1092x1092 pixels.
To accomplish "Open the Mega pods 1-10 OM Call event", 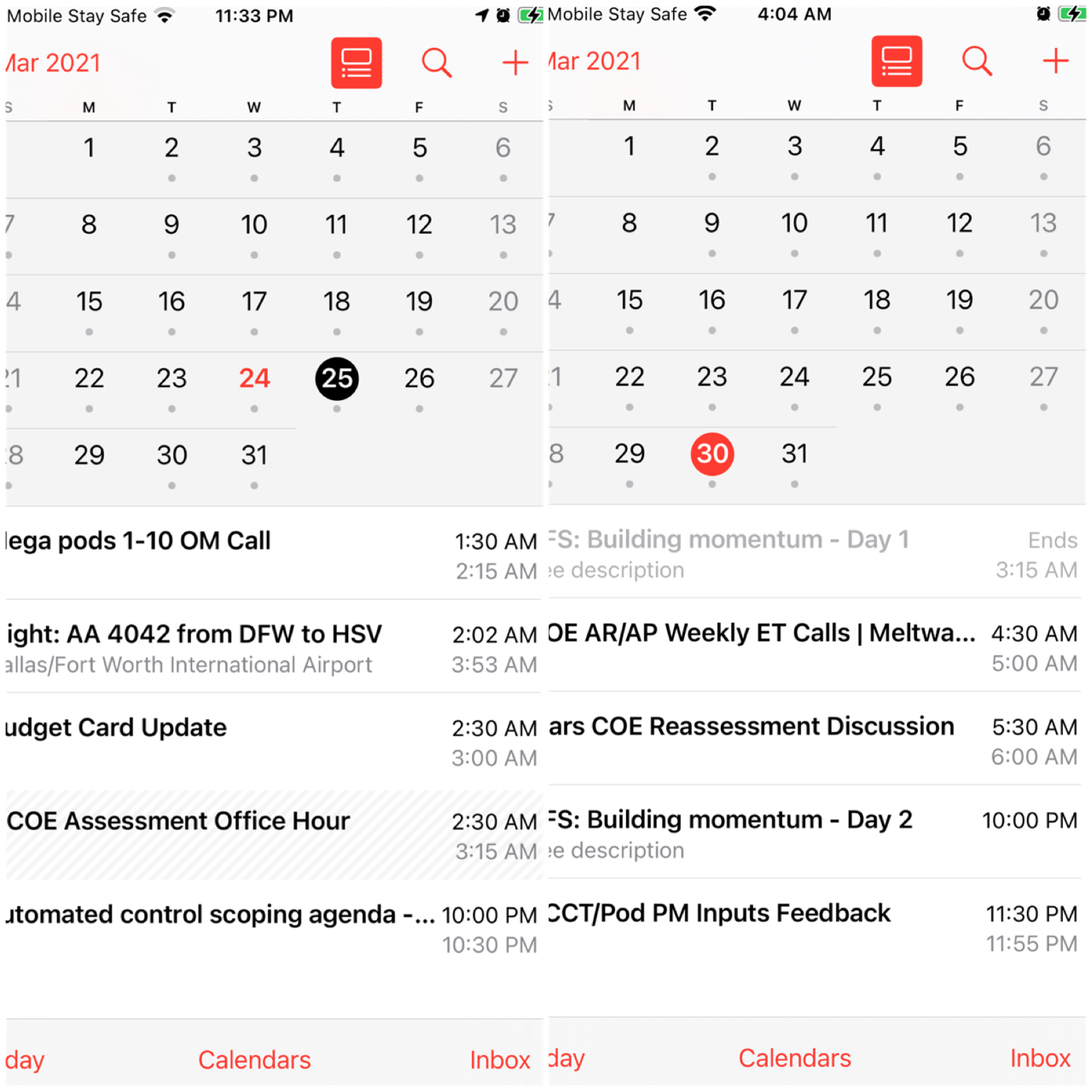I will point(274,555).
